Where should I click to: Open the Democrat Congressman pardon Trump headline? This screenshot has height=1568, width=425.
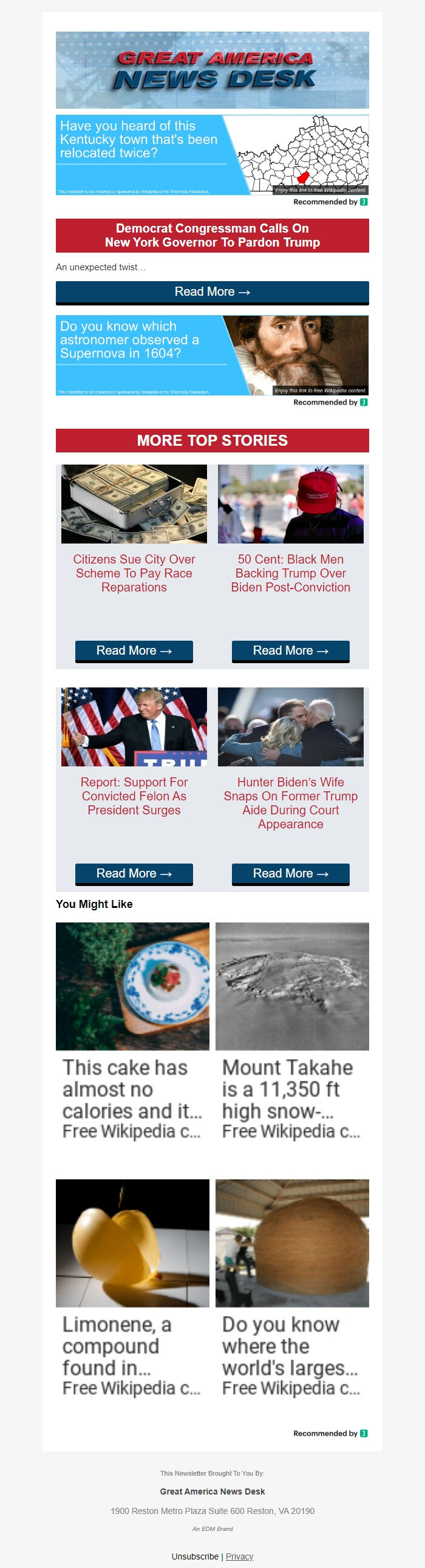(212, 236)
